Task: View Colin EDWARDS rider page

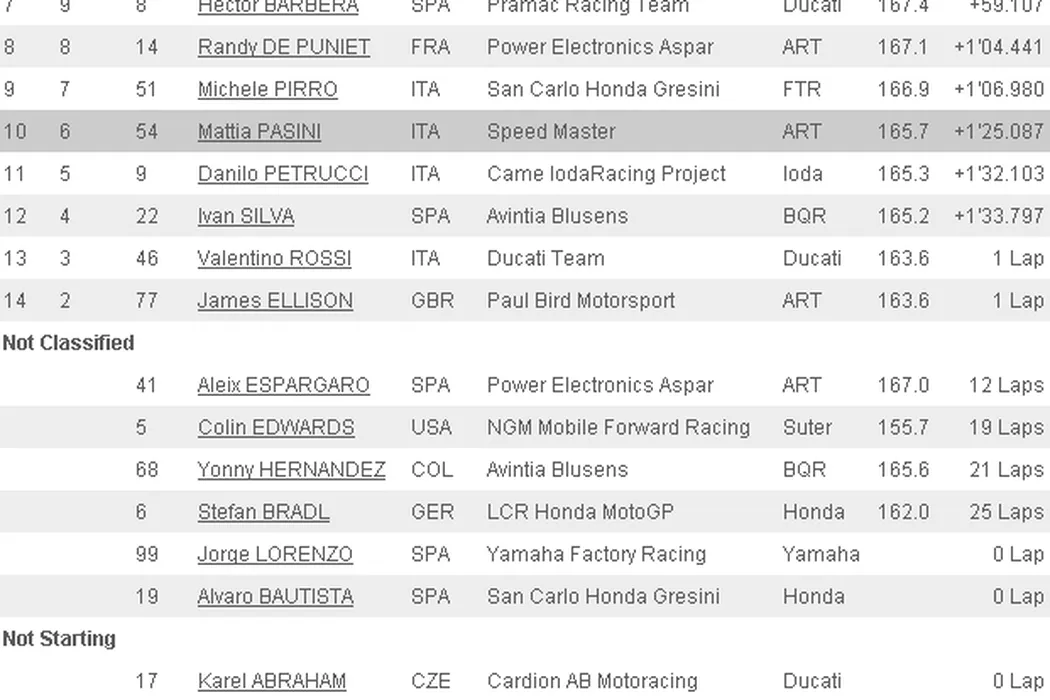Action: [x=275, y=427]
